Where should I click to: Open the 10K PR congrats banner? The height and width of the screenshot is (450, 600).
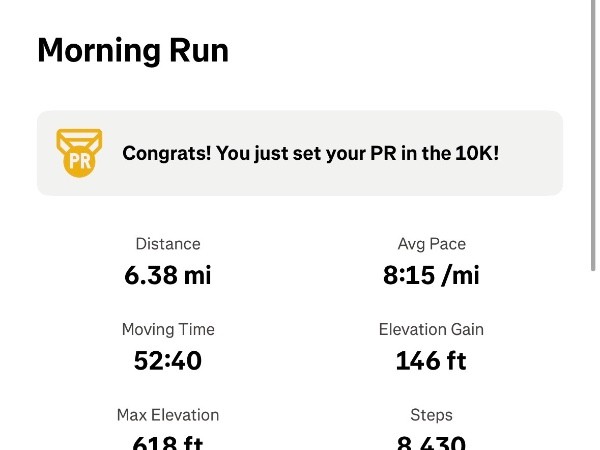point(300,153)
